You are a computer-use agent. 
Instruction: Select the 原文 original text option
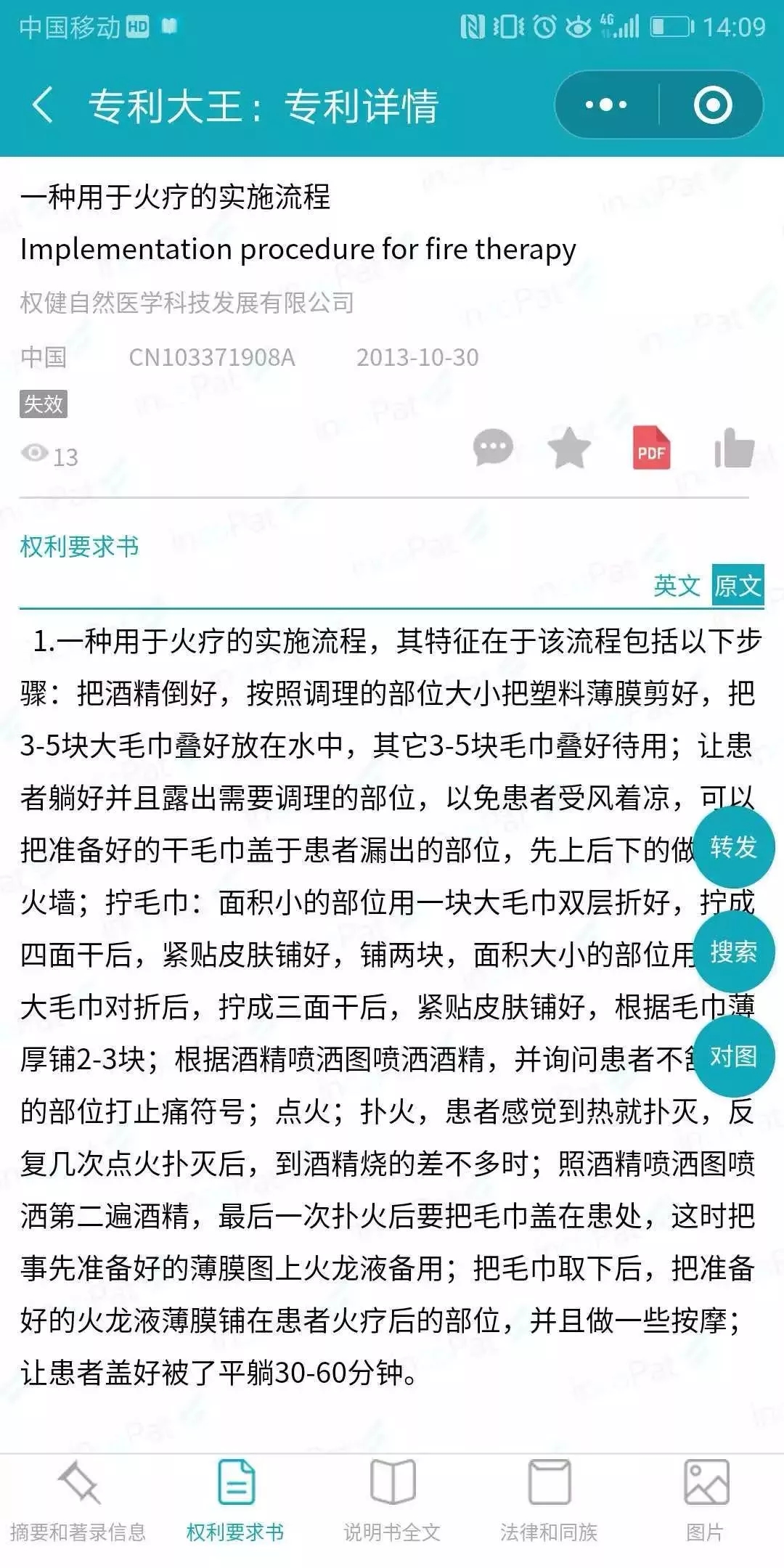pos(738,585)
